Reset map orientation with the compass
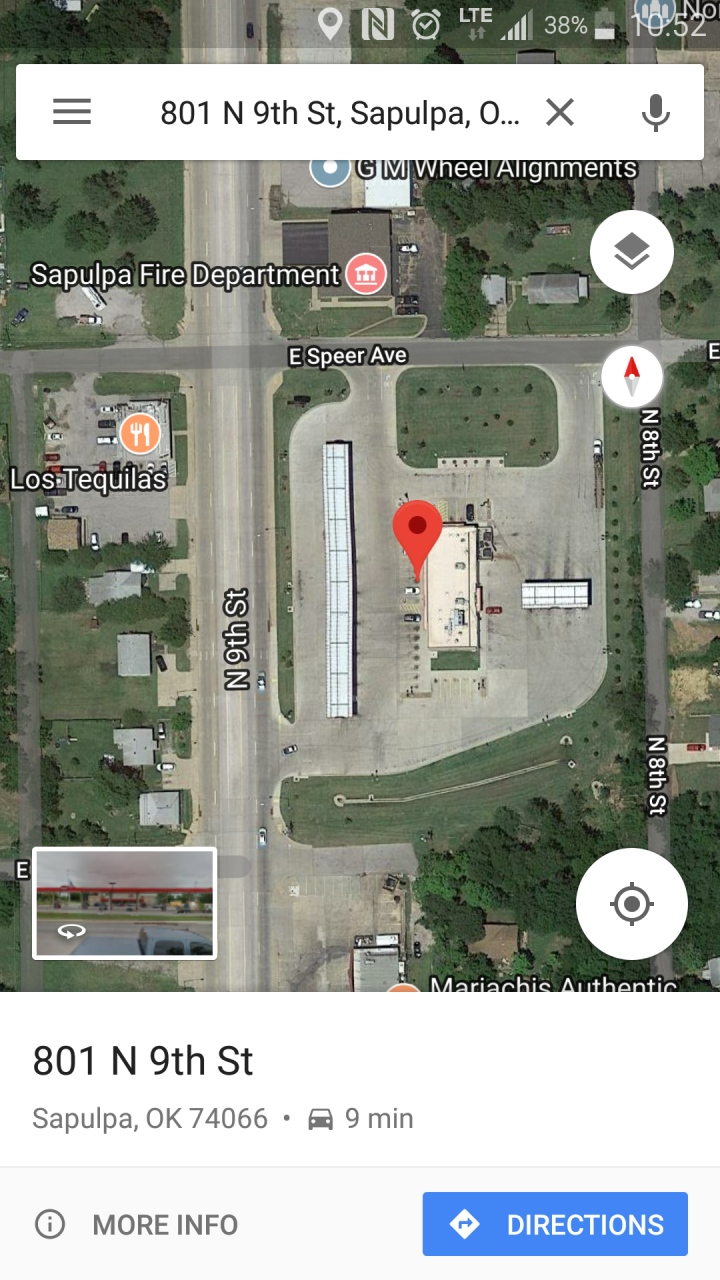Viewport: 720px width, 1280px height. [x=631, y=377]
